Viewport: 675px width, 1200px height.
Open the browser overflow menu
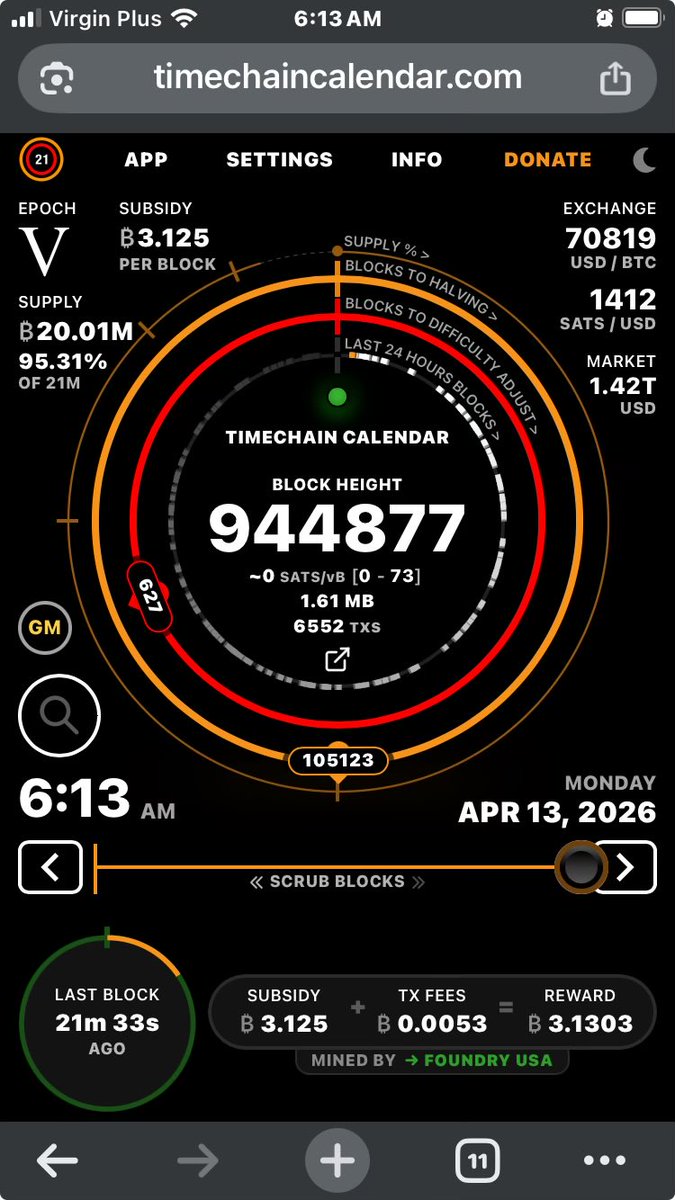point(604,1161)
